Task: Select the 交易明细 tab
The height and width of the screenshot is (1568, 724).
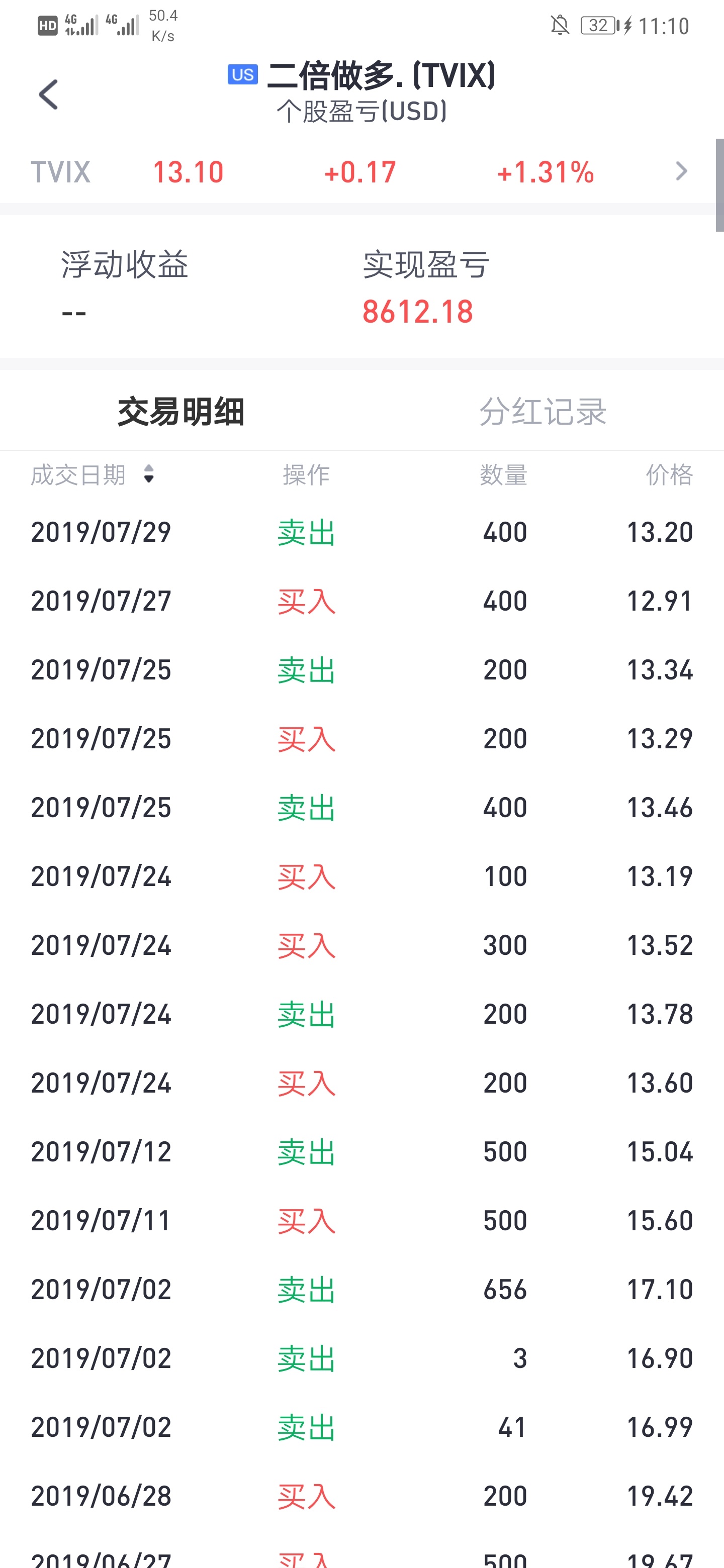Action: click(x=181, y=412)
